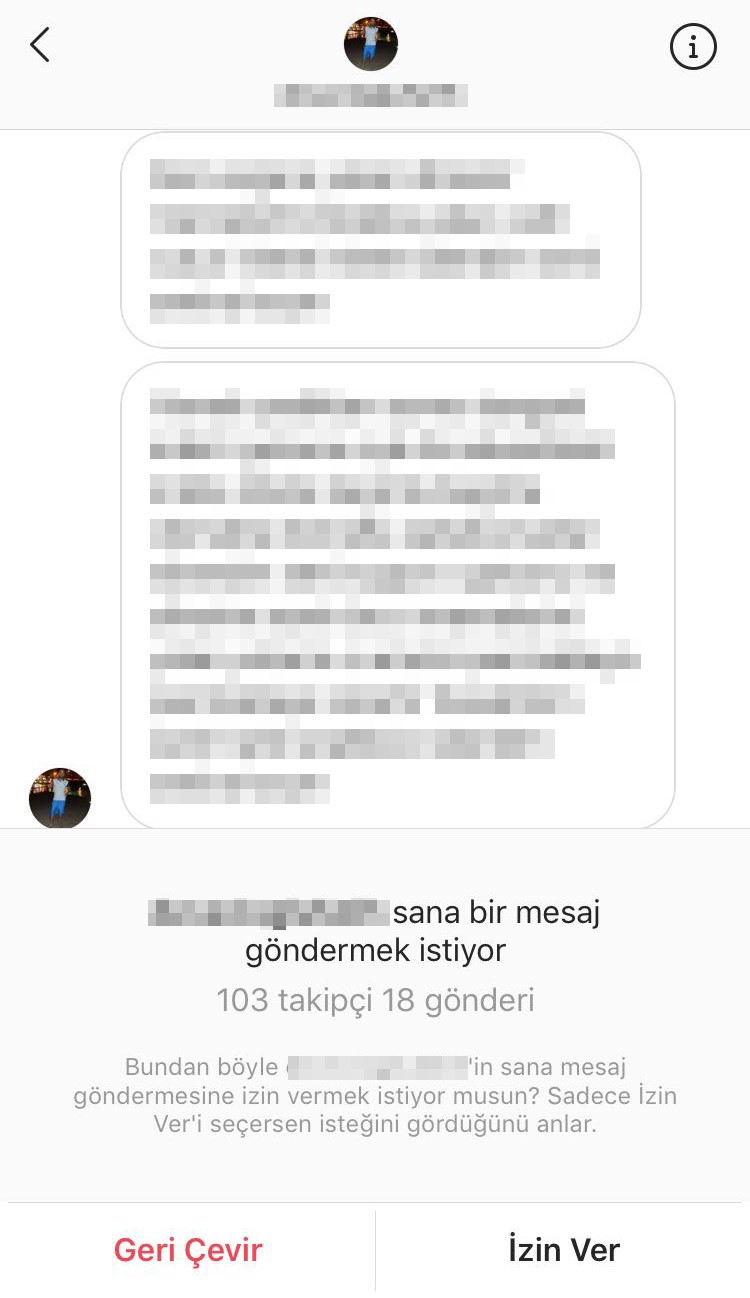Go back using the arrow

coord(39,45)
